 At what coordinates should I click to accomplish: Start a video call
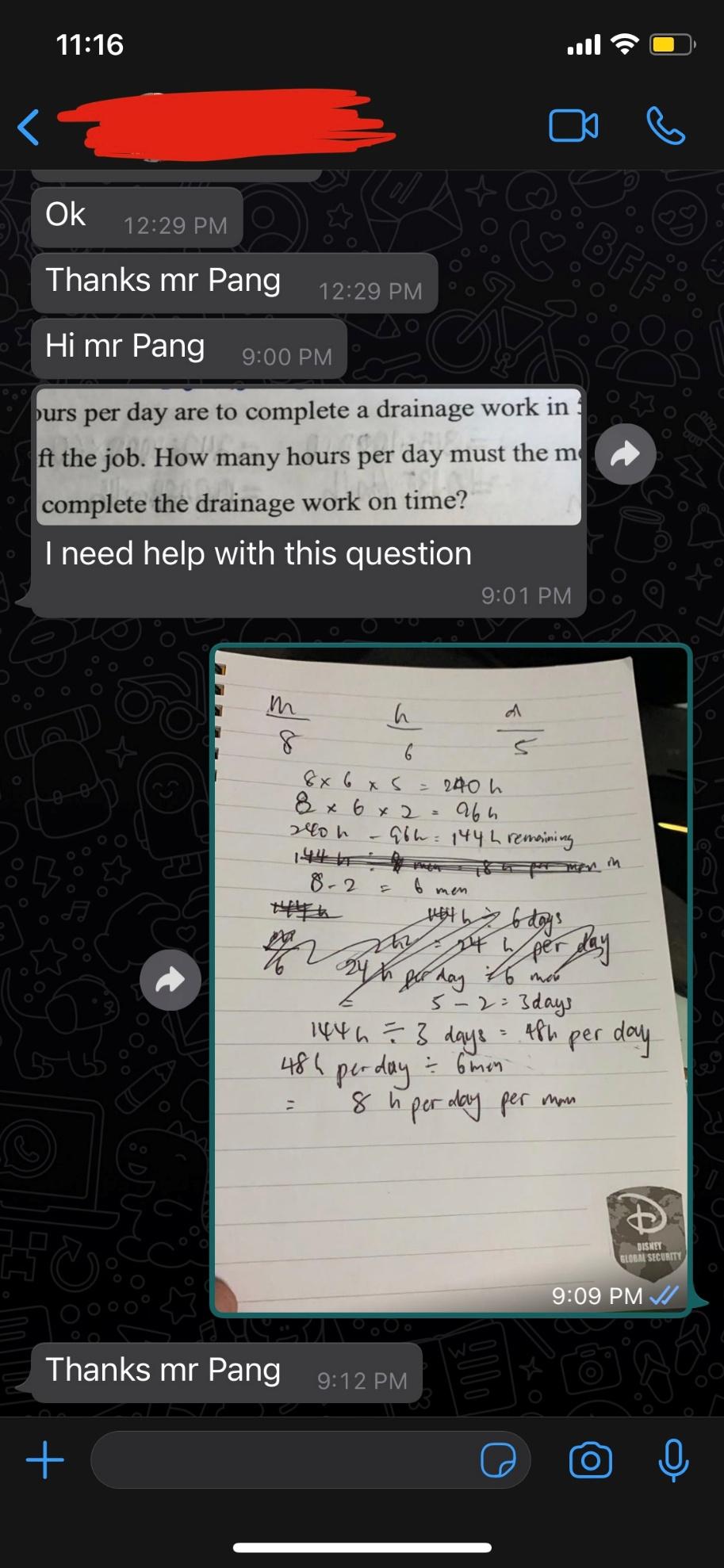click(x=573, y=126)
